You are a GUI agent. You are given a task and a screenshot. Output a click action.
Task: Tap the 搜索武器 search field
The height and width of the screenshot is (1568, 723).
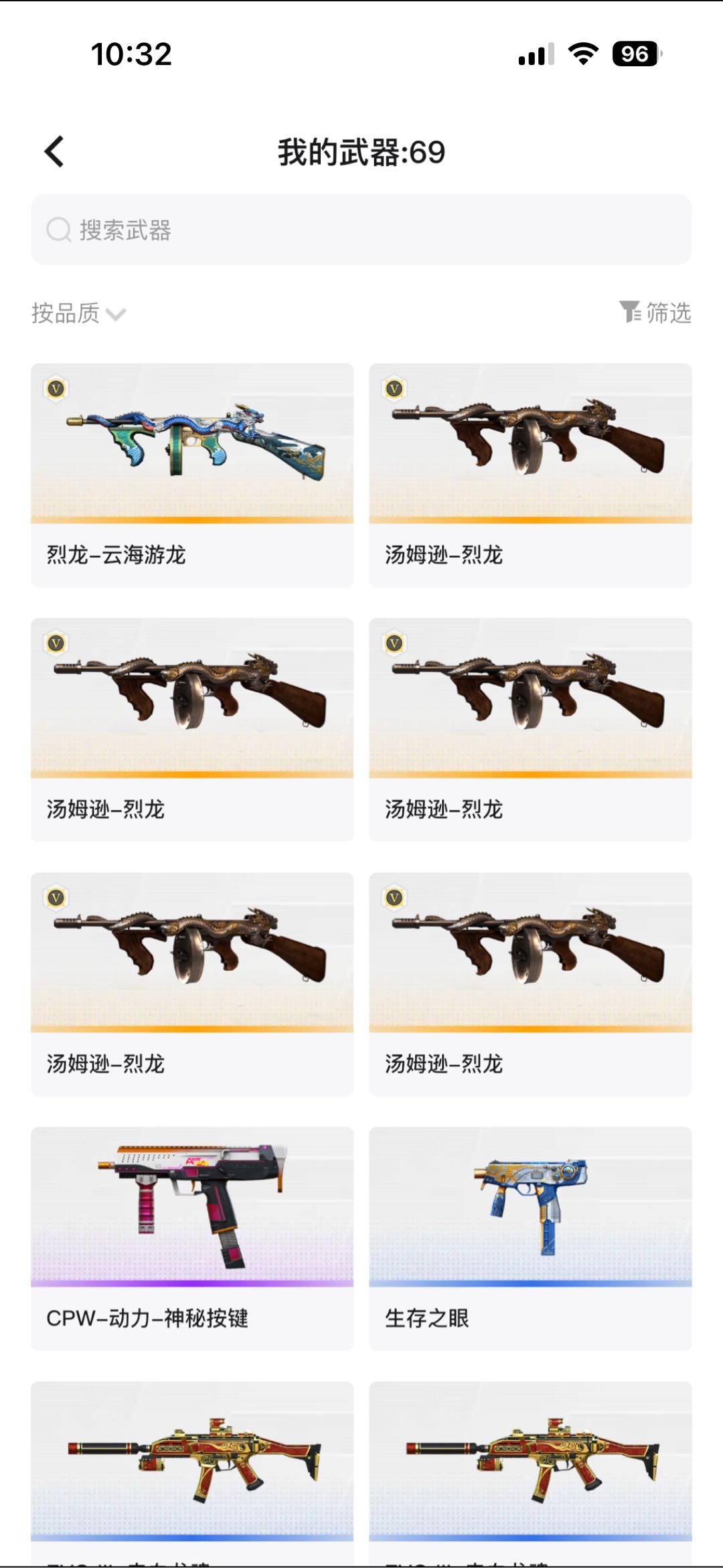click(x=361, y=230)
